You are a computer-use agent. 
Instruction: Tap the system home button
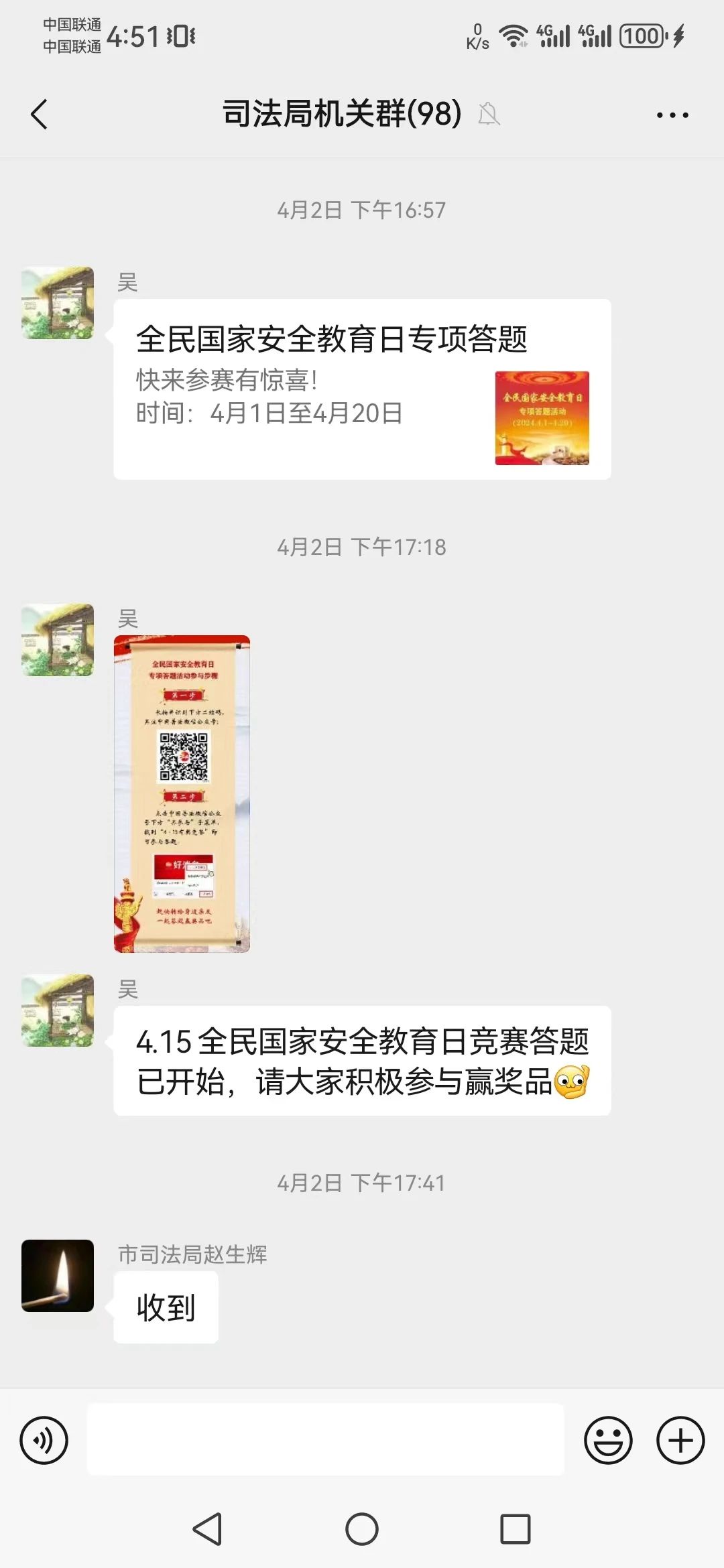362,1530
